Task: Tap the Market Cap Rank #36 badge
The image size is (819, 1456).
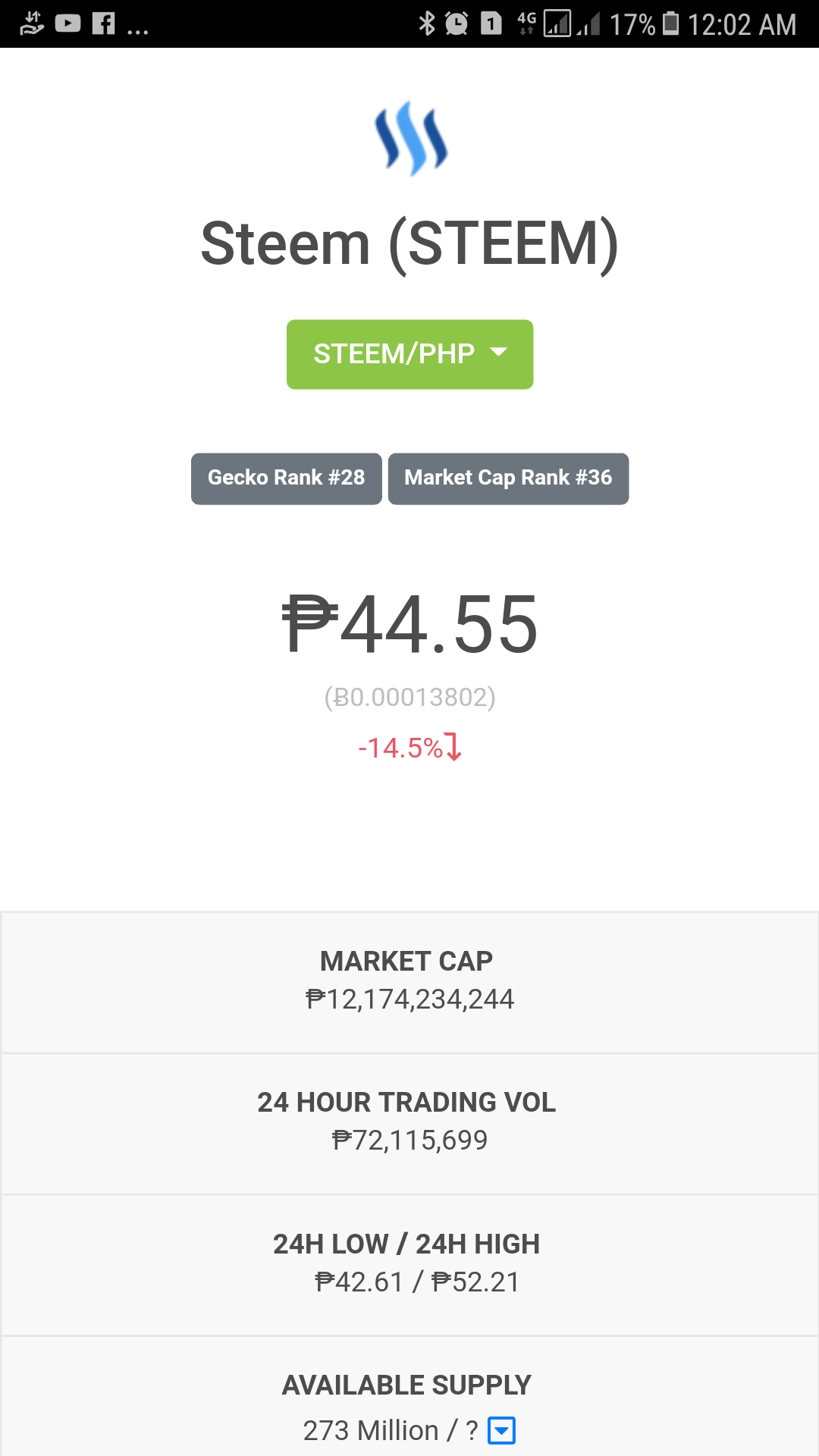Action: (508, 479)
